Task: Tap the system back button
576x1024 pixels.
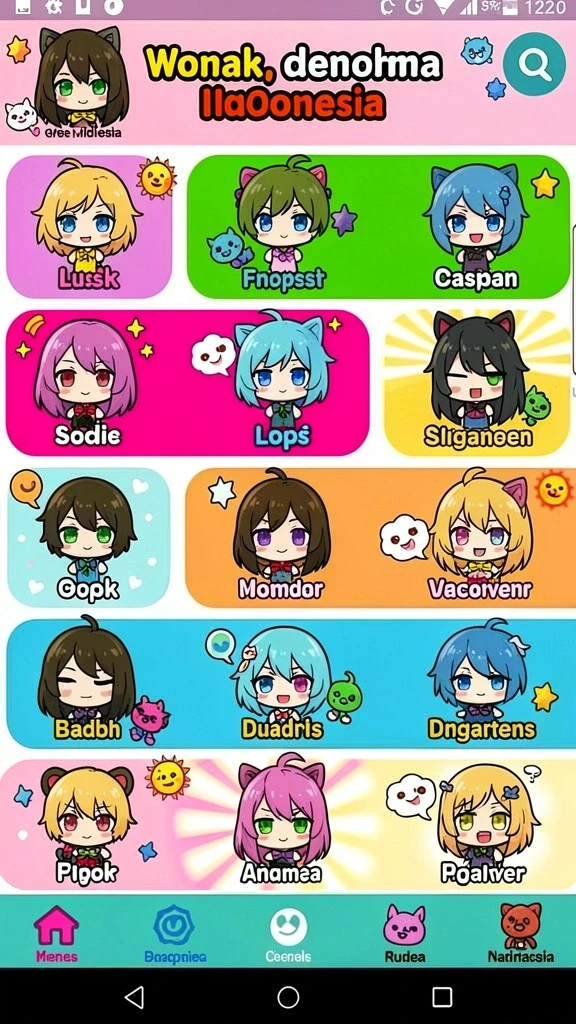Action: click(x=134, y=997)
